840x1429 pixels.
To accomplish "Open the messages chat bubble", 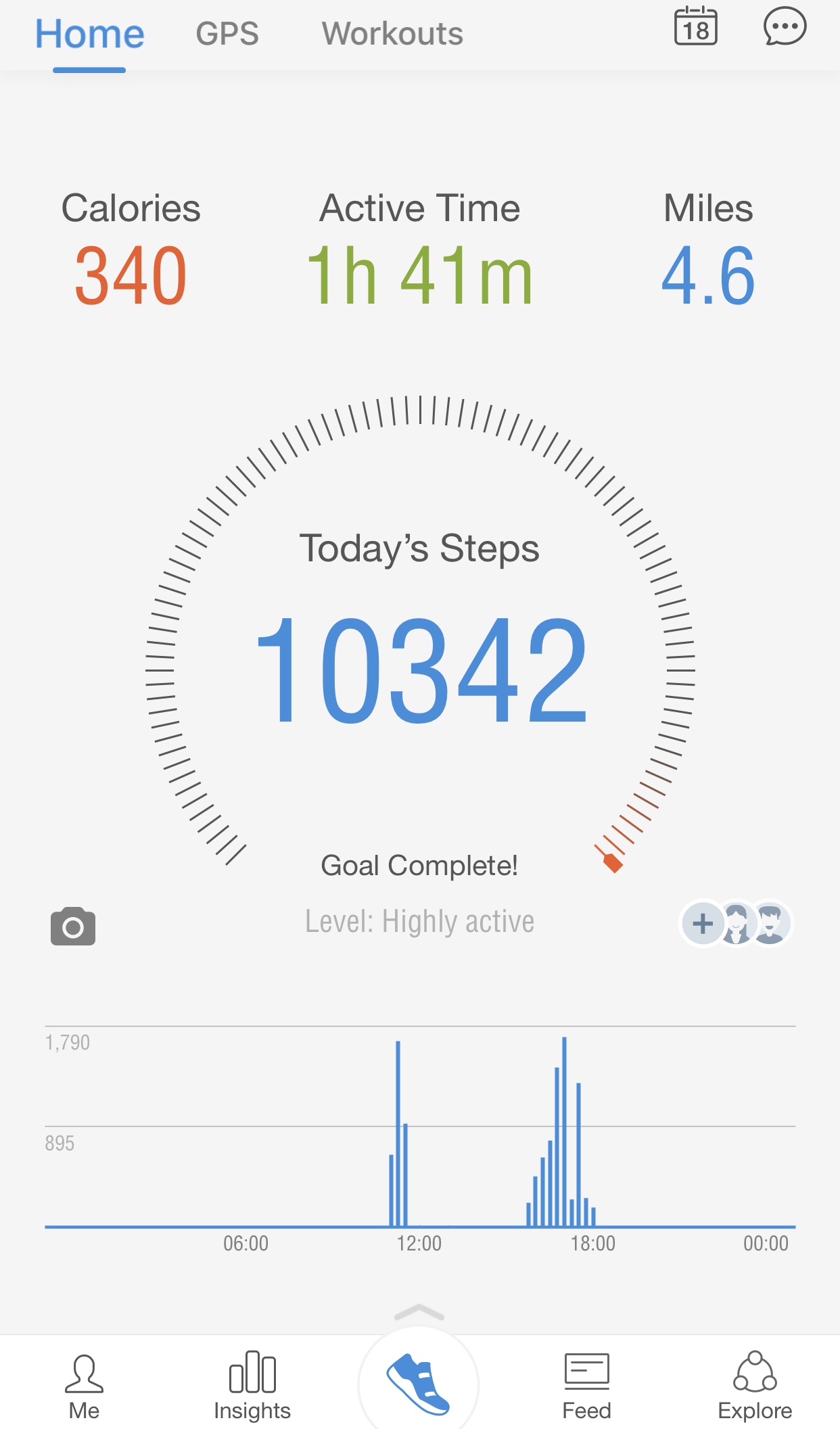I will pos(785,27).
